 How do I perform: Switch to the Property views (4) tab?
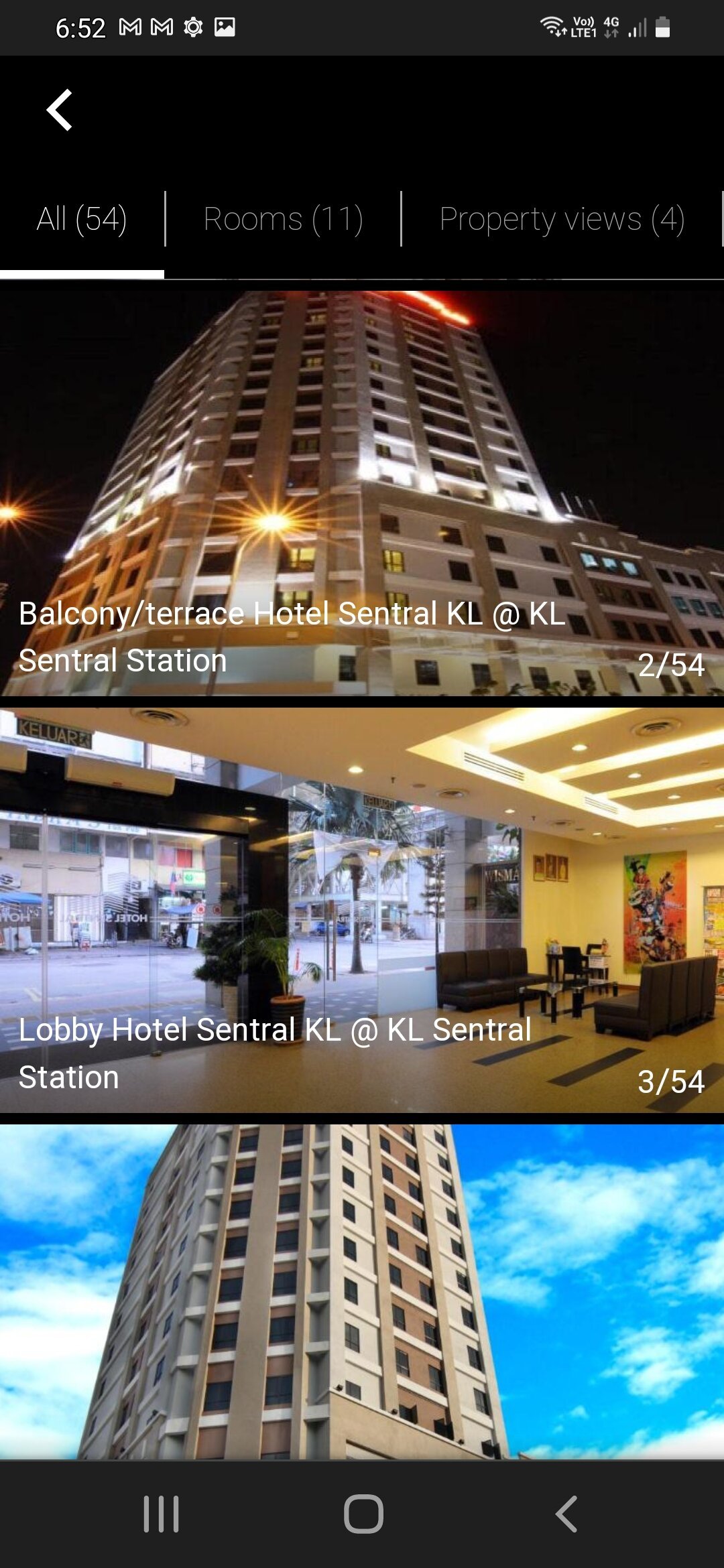562,219
